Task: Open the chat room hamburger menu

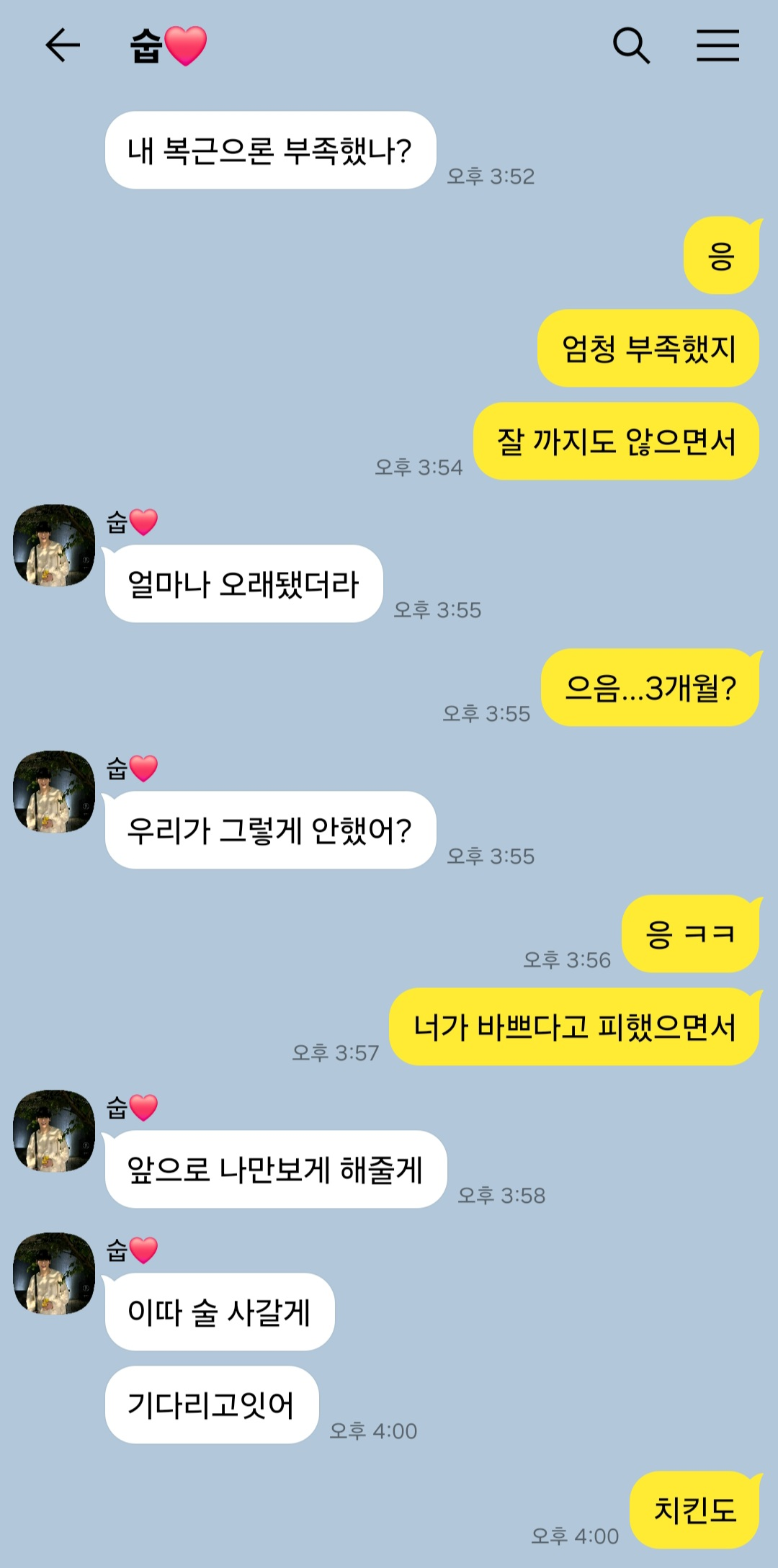Action: [x=717, y=45]
